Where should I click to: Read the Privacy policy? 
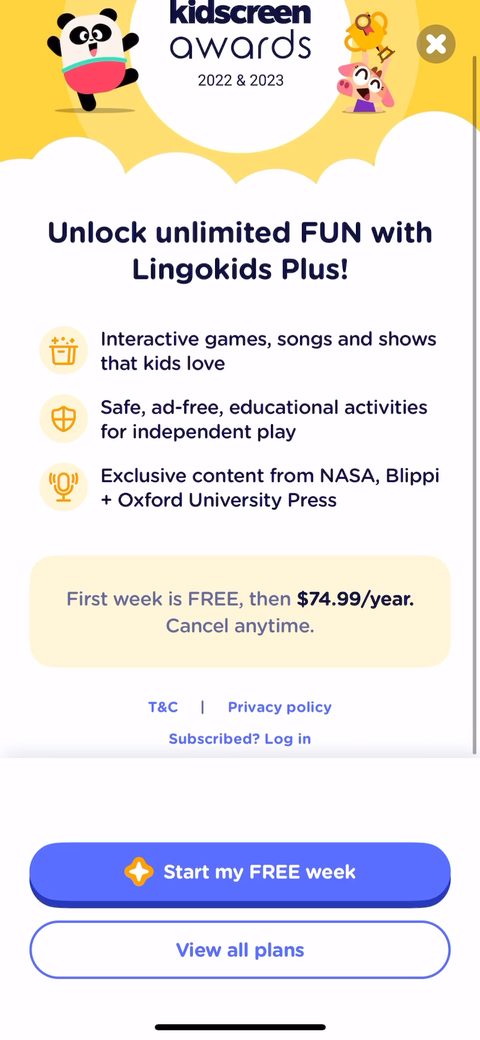tap(280, 707)
